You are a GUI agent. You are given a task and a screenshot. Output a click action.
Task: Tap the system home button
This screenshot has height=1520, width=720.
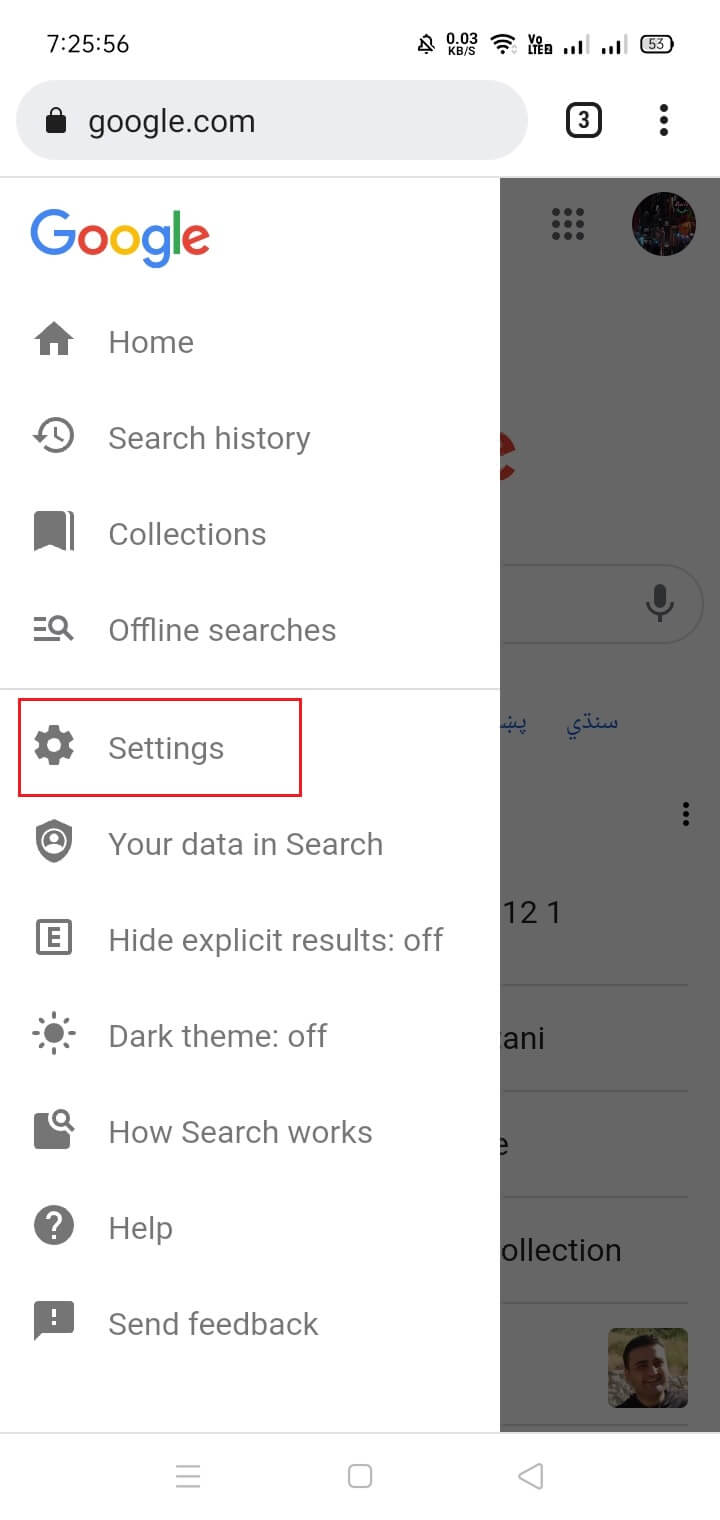click(x=360, y=1476)
